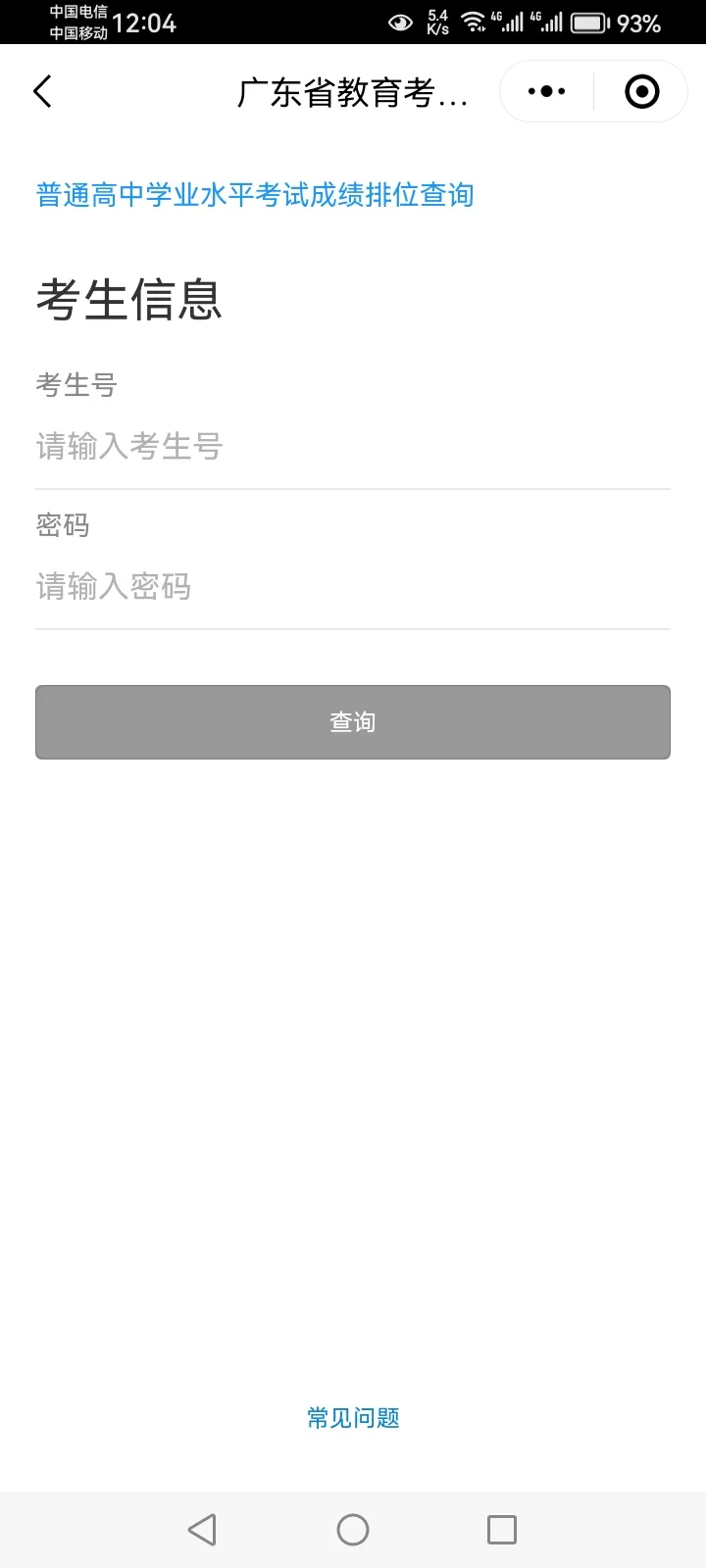Focus the 考生号 input field
The image size is (706, 1568).
[x=353, y=447]
